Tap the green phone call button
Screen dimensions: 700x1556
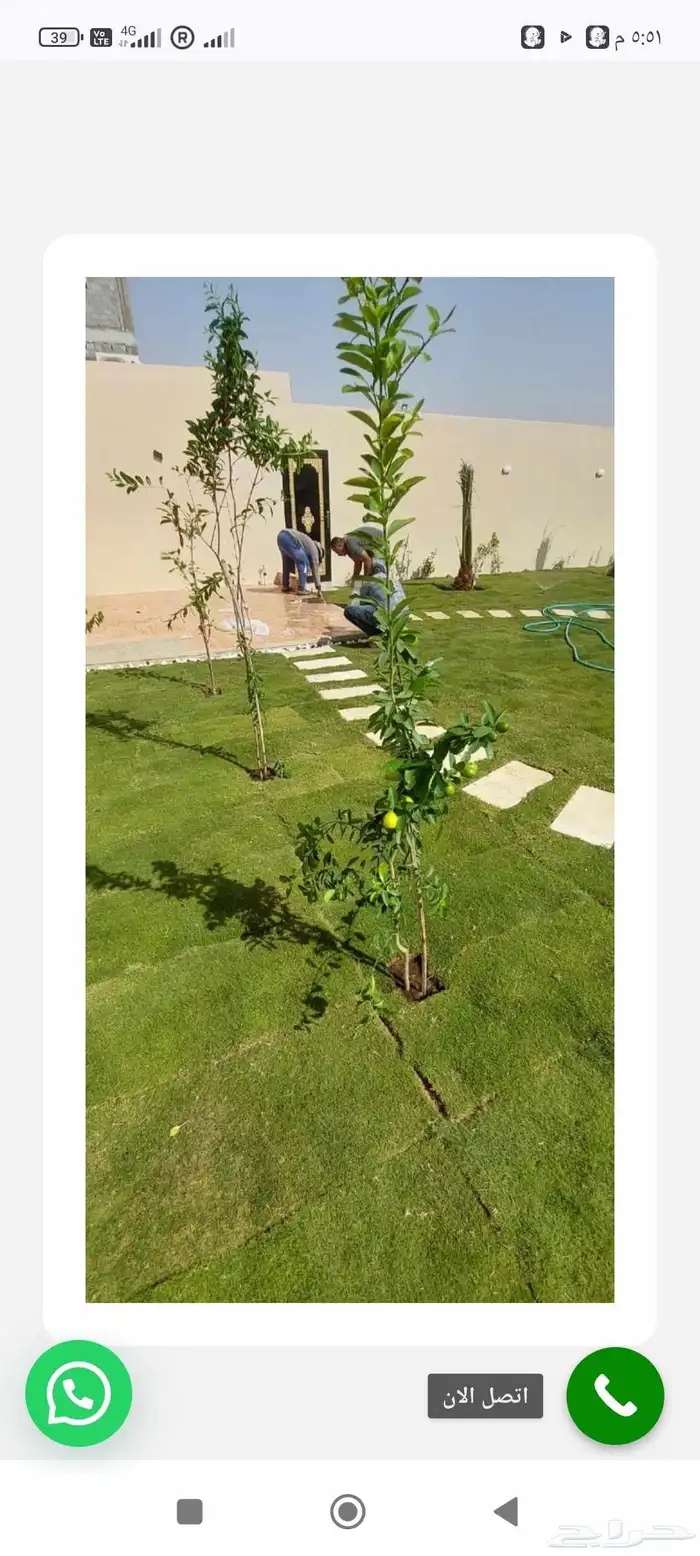tap(615, 1395)
